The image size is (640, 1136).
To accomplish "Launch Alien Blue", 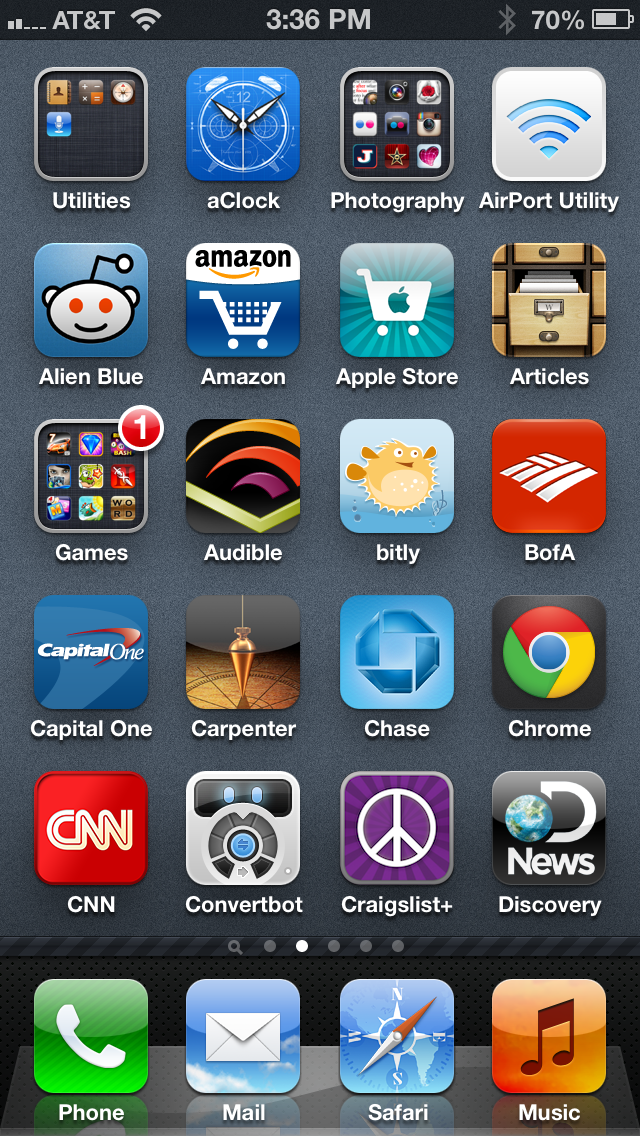I will point(91,300).
